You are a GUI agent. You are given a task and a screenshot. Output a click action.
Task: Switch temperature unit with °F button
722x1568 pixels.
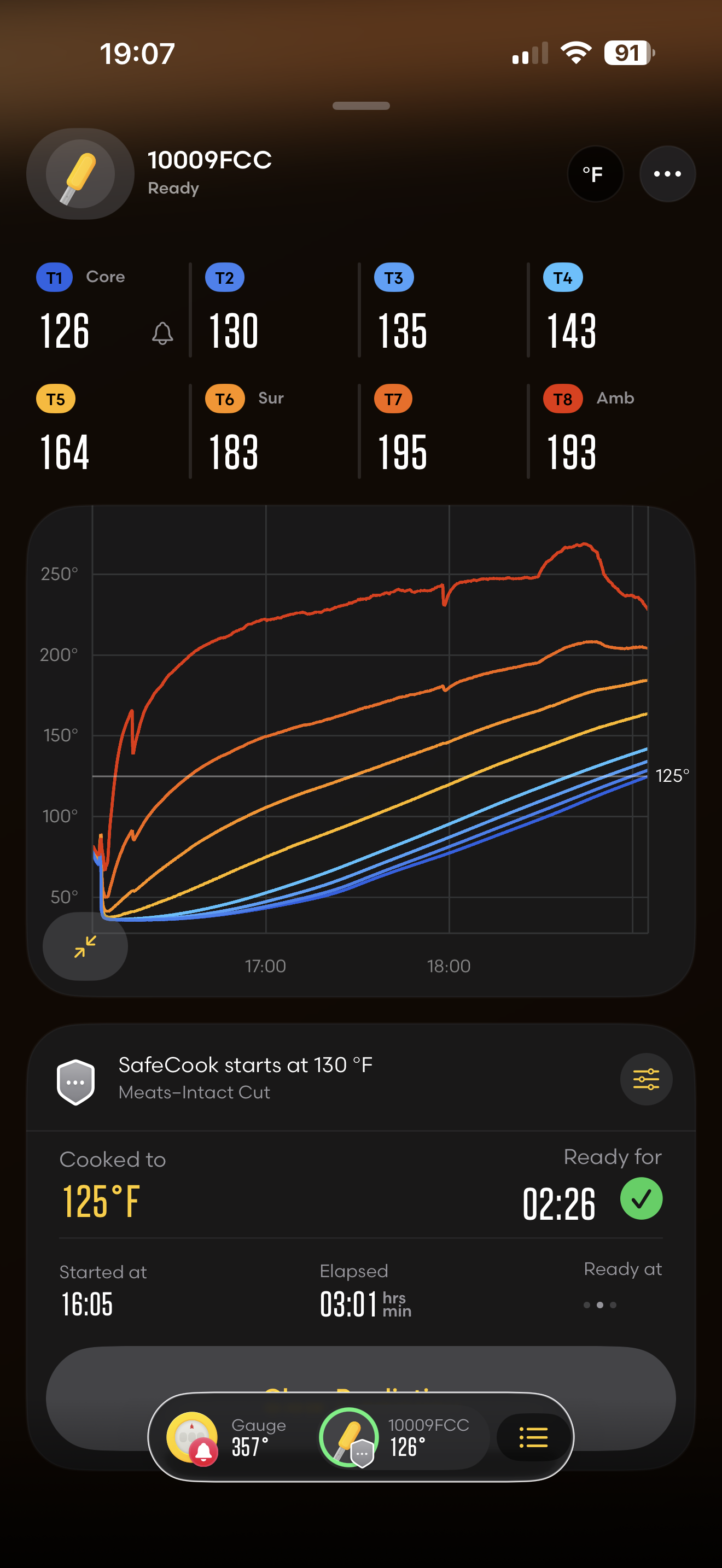click(595, 174)
